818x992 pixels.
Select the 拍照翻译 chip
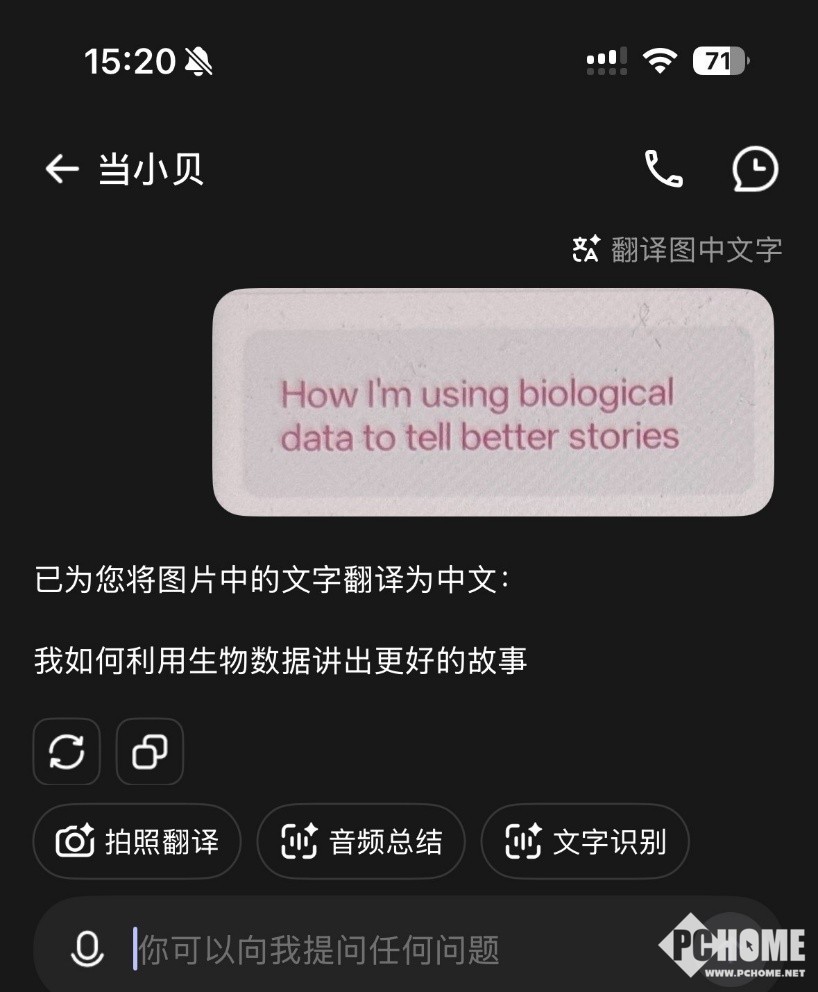137,841
